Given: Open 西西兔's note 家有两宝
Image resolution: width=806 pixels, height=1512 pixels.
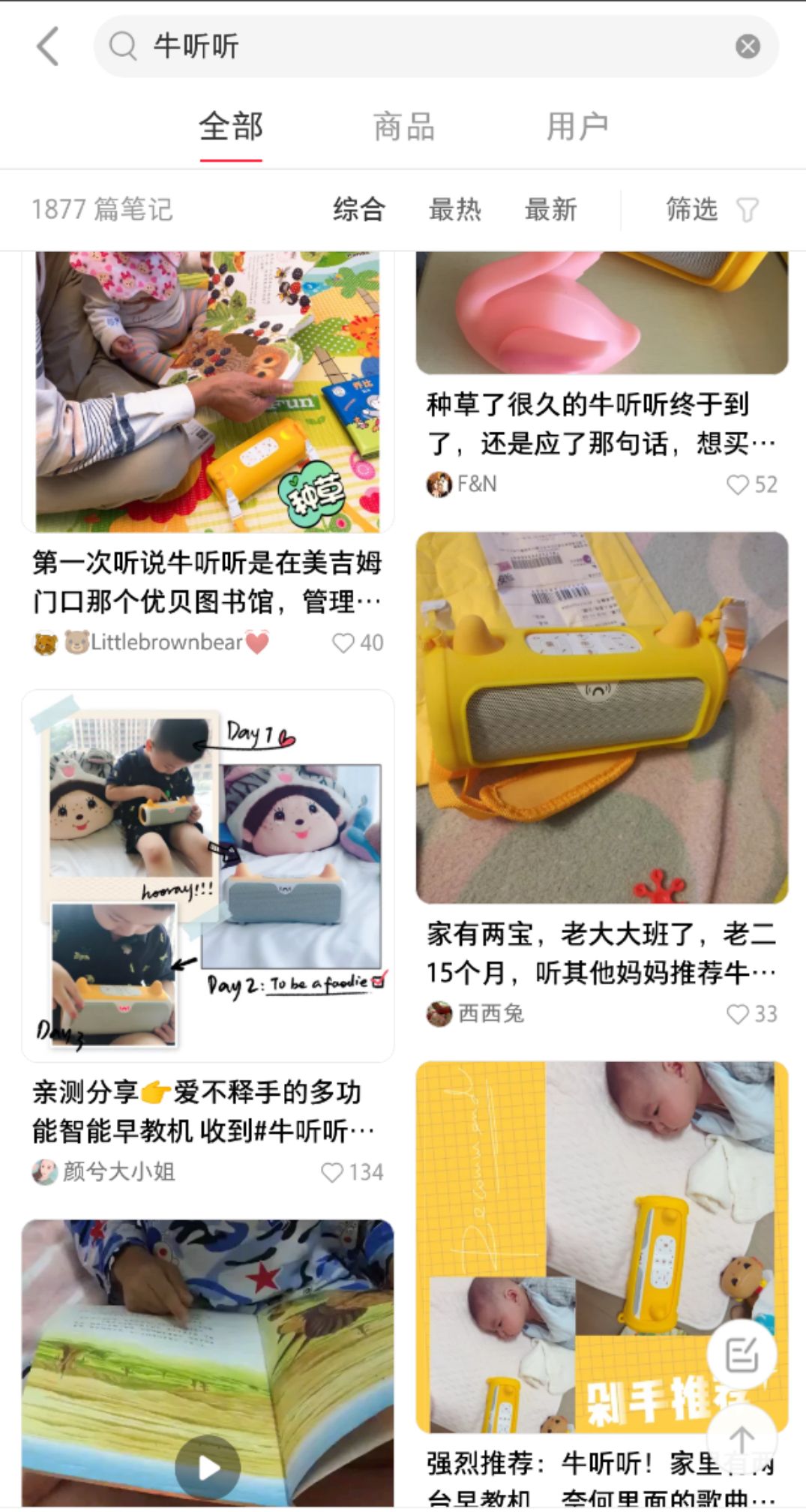Looking at the screenshot, I should pyautogui.click(x=601, y=952).
